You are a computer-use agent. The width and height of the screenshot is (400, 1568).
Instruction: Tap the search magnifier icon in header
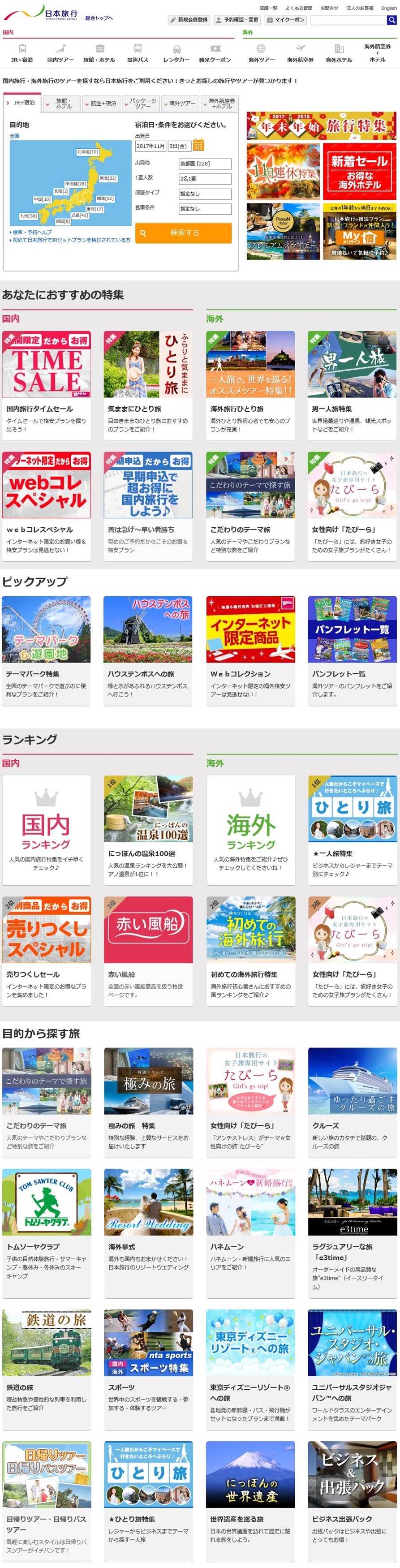pyautogui.click(x=391, y=20)
